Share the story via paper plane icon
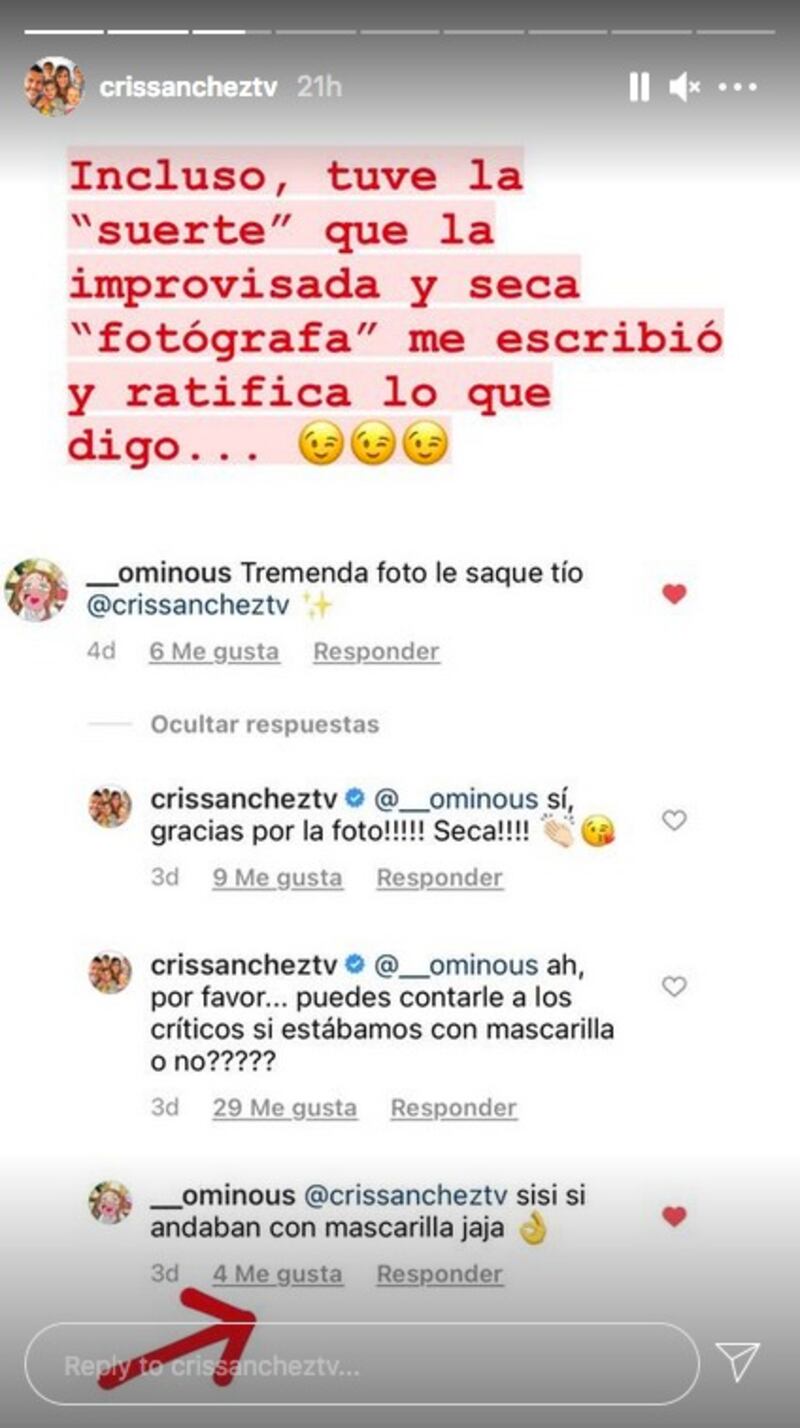Viewport: 800px width, 1428px height. [x=737, y=1363]
